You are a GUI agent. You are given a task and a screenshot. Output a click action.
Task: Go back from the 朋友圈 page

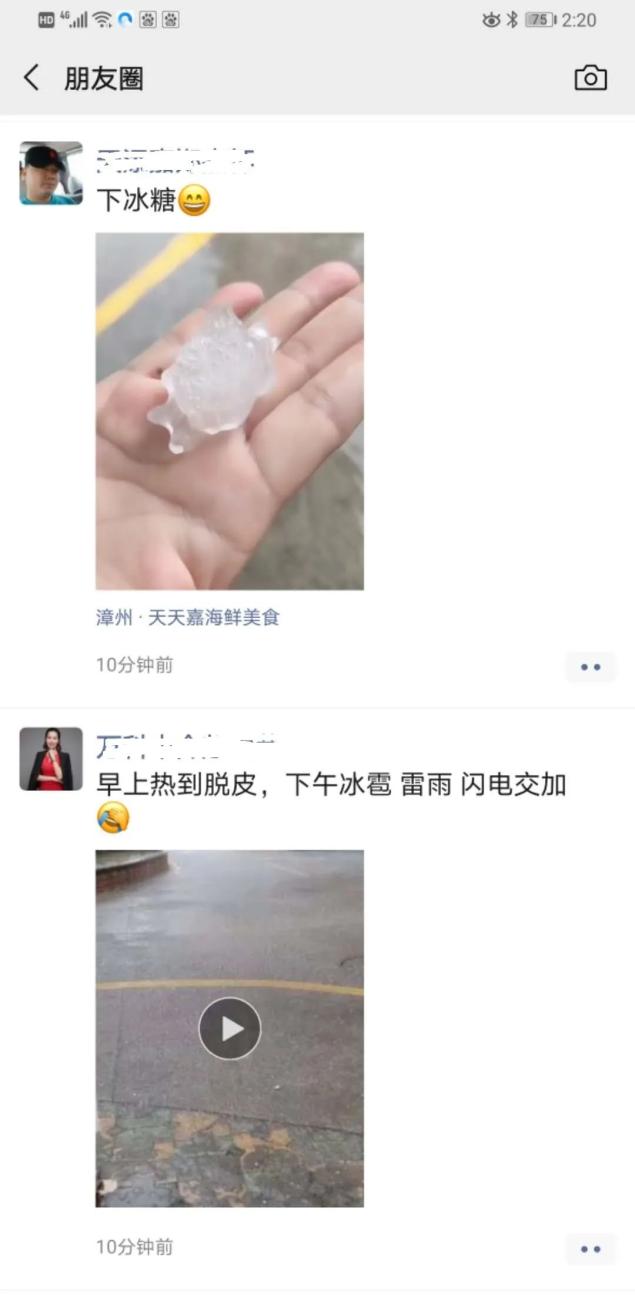coord(32,78)
